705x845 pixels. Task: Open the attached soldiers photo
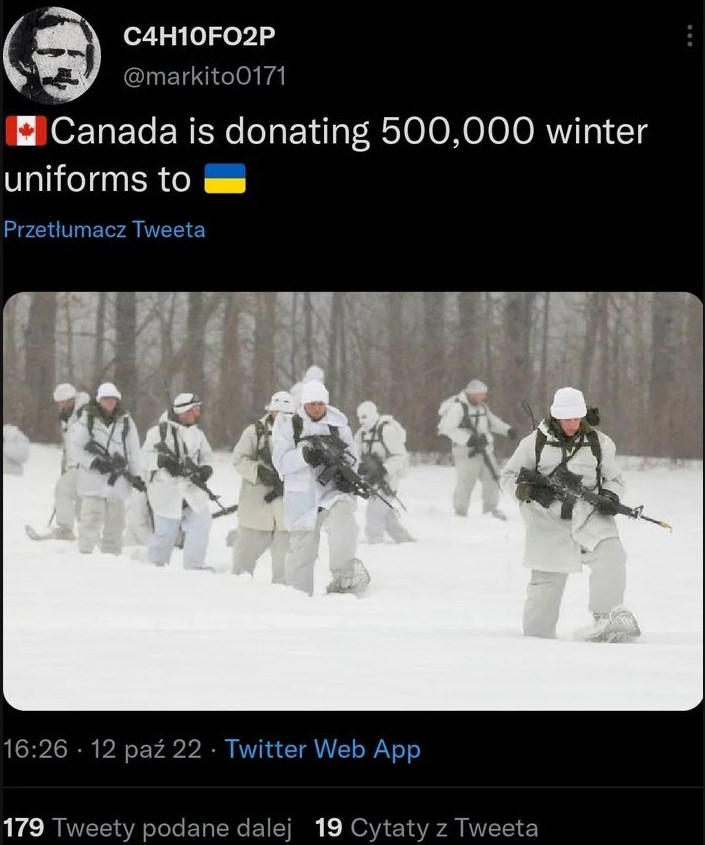pos(352,500)
